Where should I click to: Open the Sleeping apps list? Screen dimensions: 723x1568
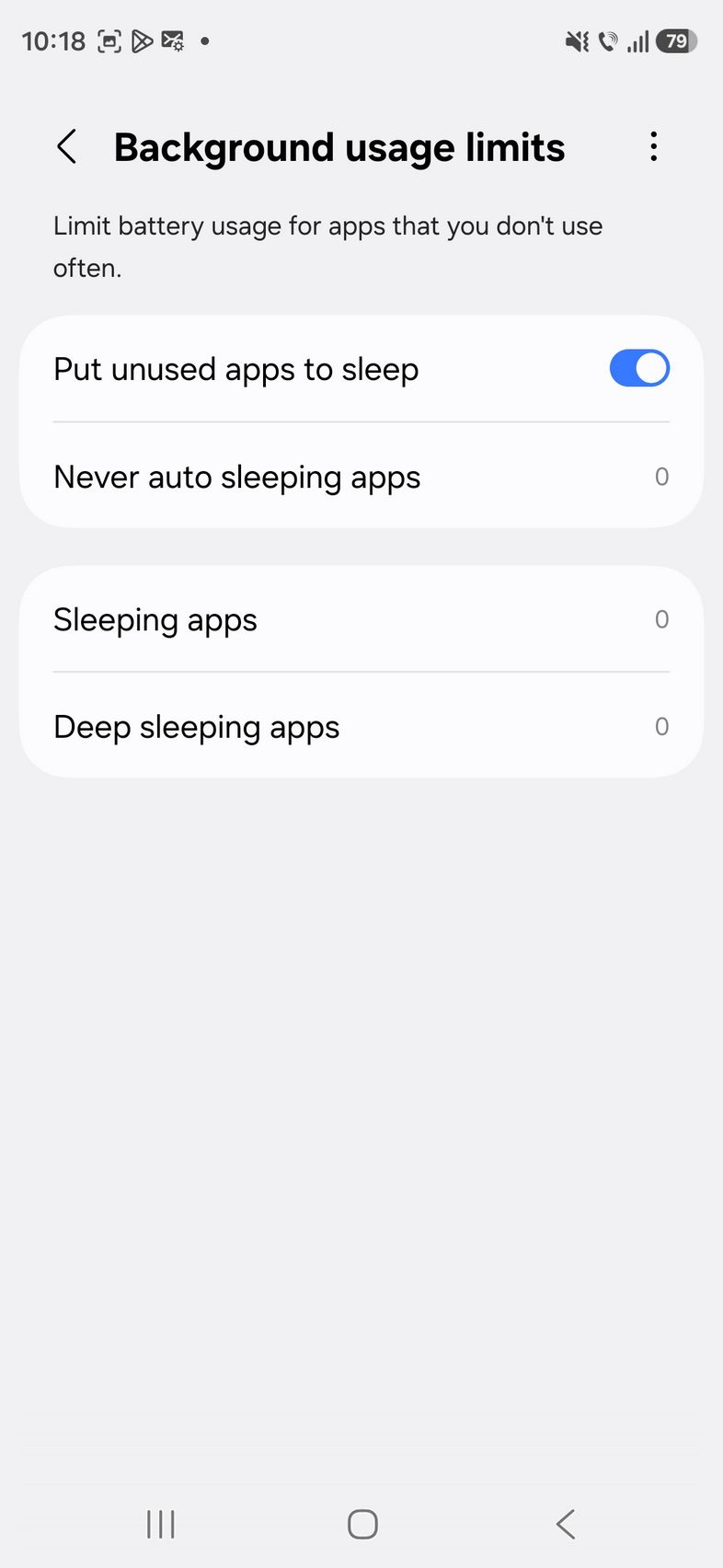tap(361, 619)
